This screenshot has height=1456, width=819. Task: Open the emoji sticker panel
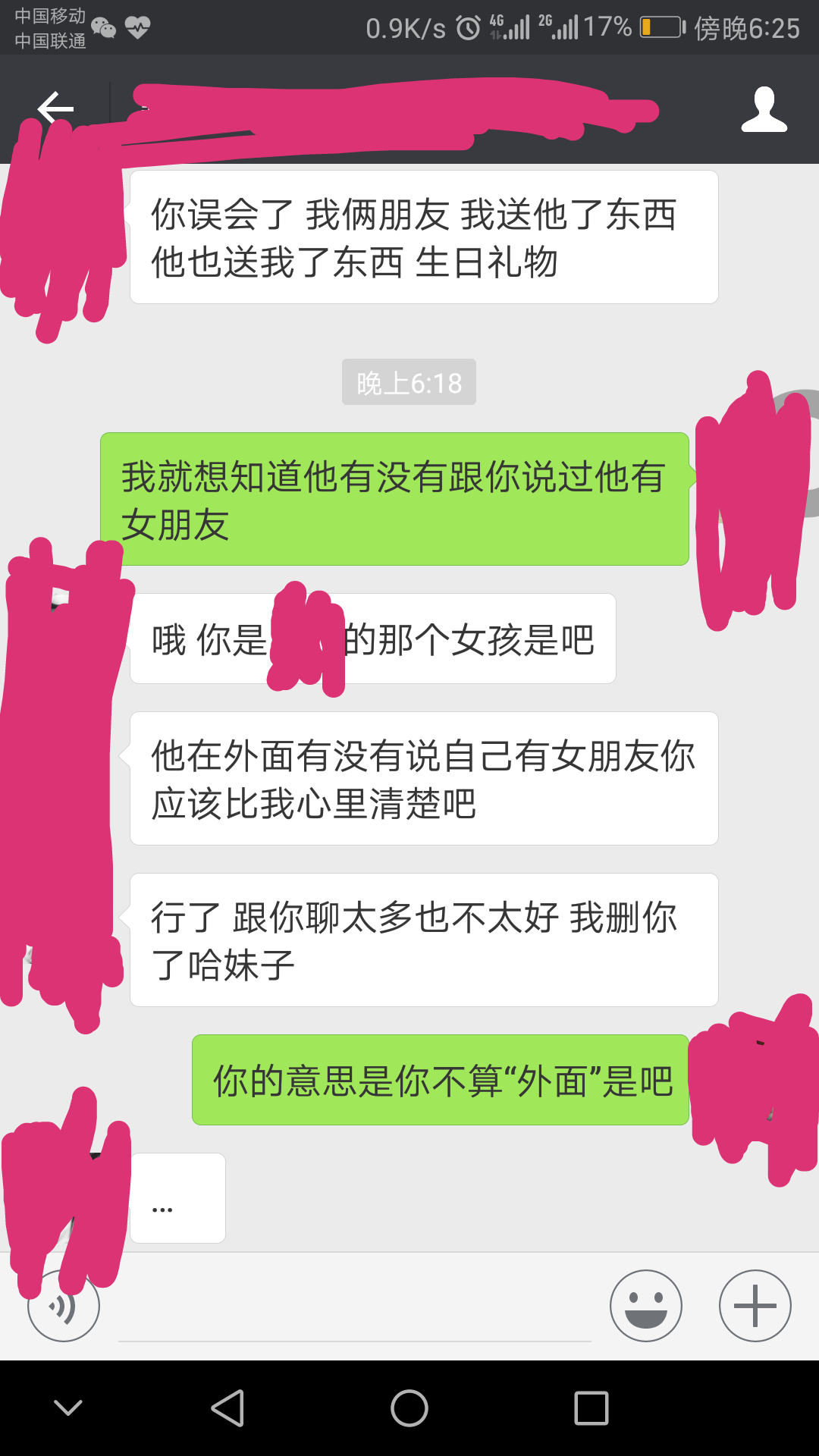coord(646,1306)
